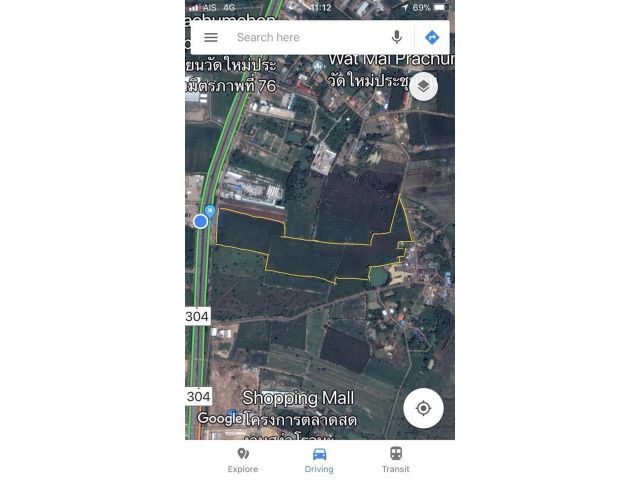Open the hamburger menu
Screen dimensions: 640x480
click(211, 38)
